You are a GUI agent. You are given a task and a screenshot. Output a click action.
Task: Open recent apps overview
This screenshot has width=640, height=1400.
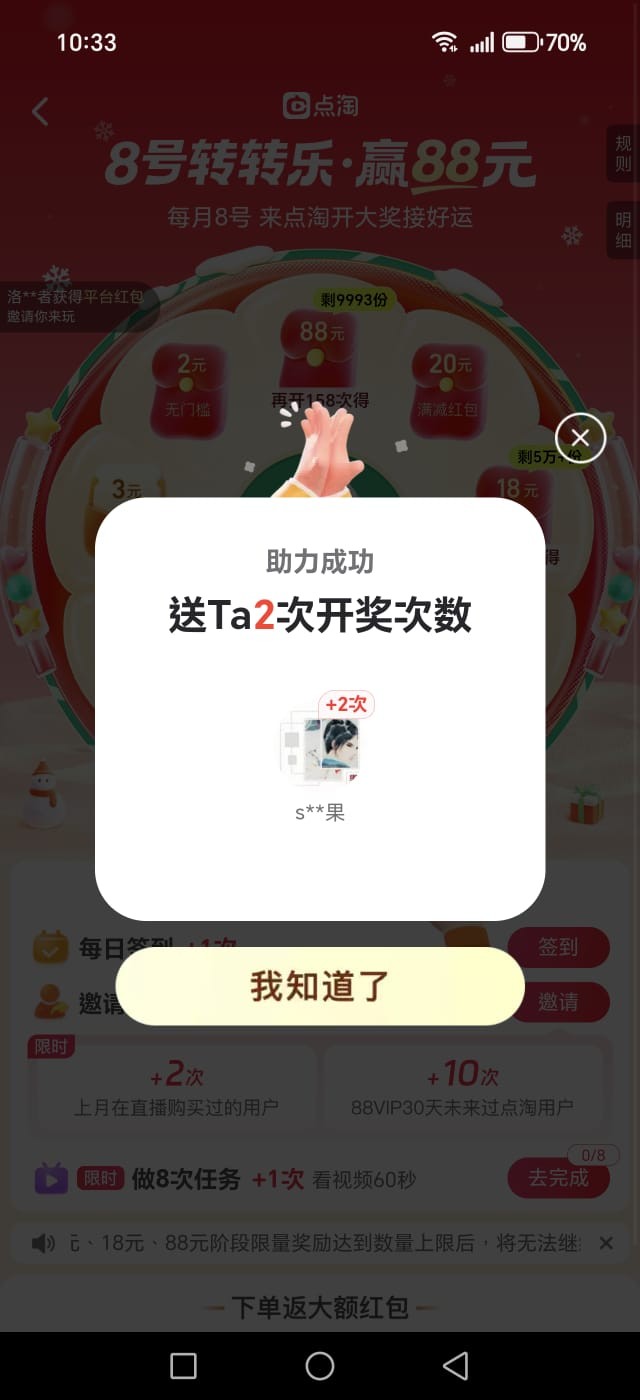[184, 1366]
